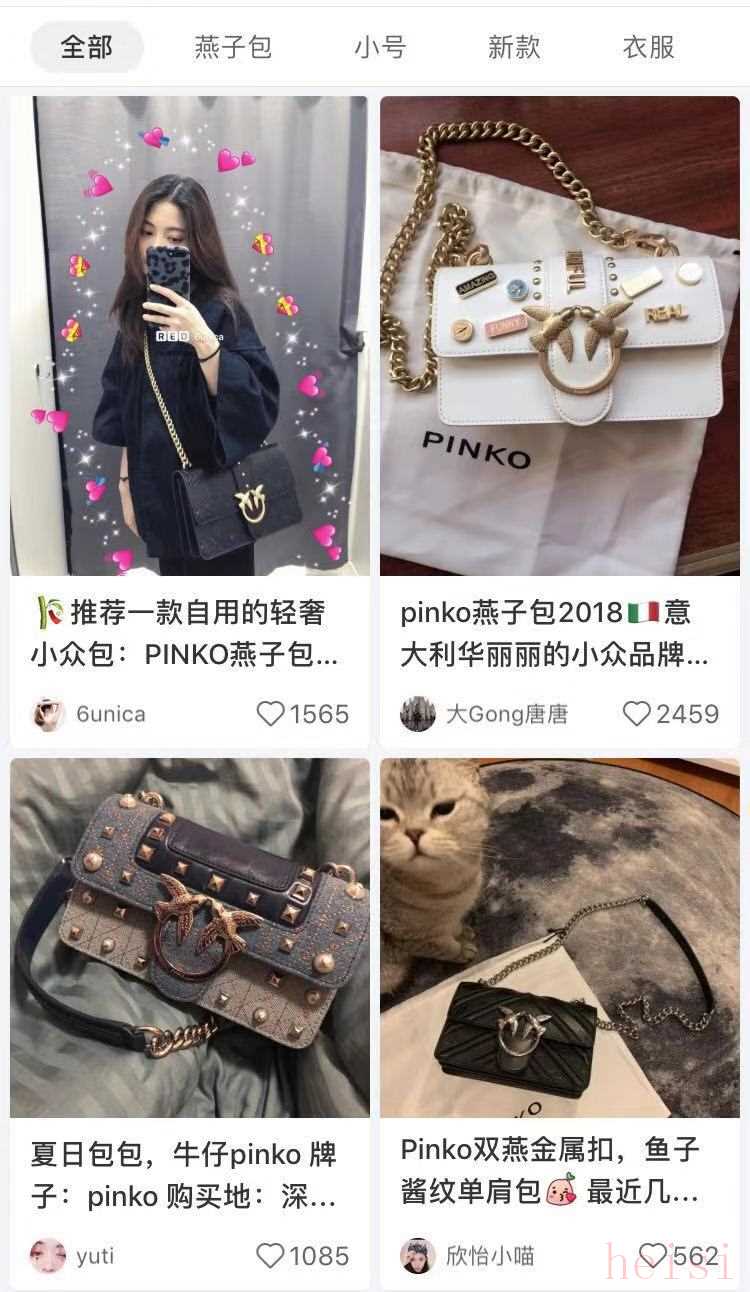The image size is (750, 1292).
Task: View 大Gong唐唐's profile avatar
Action: (418, 714)
